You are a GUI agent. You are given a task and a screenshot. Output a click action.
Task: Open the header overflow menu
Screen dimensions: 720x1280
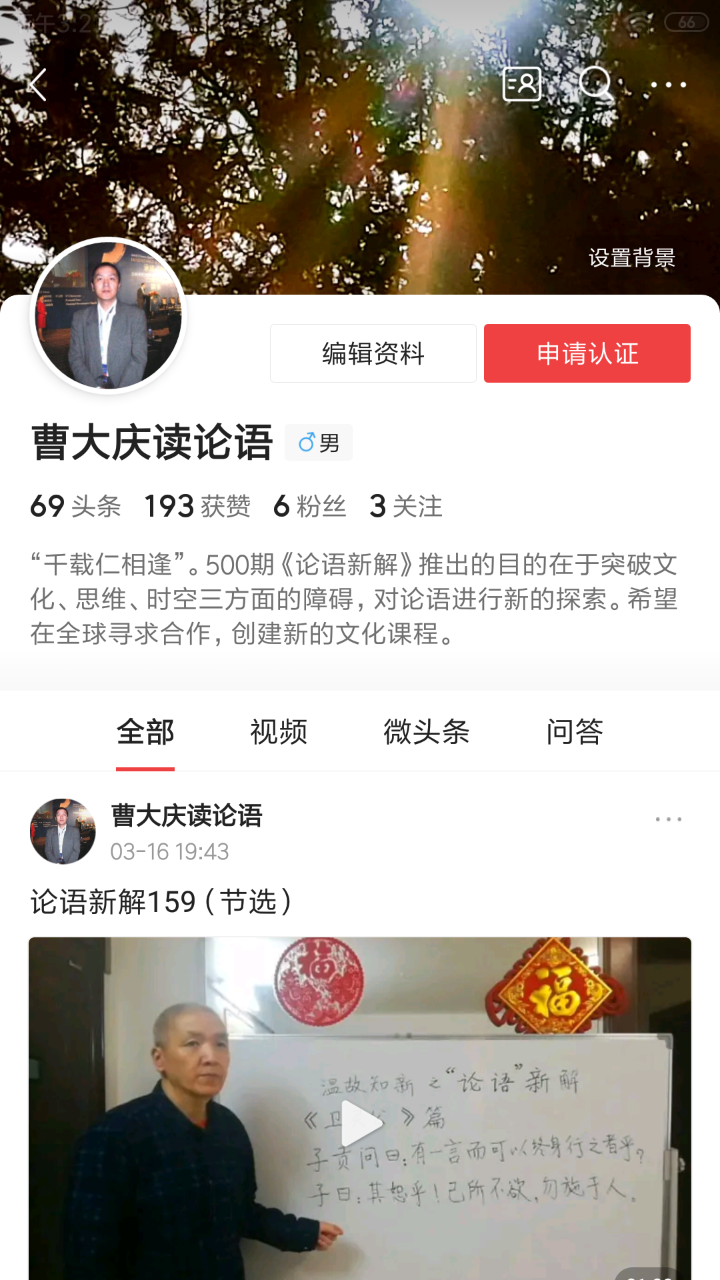click(668, 85)
